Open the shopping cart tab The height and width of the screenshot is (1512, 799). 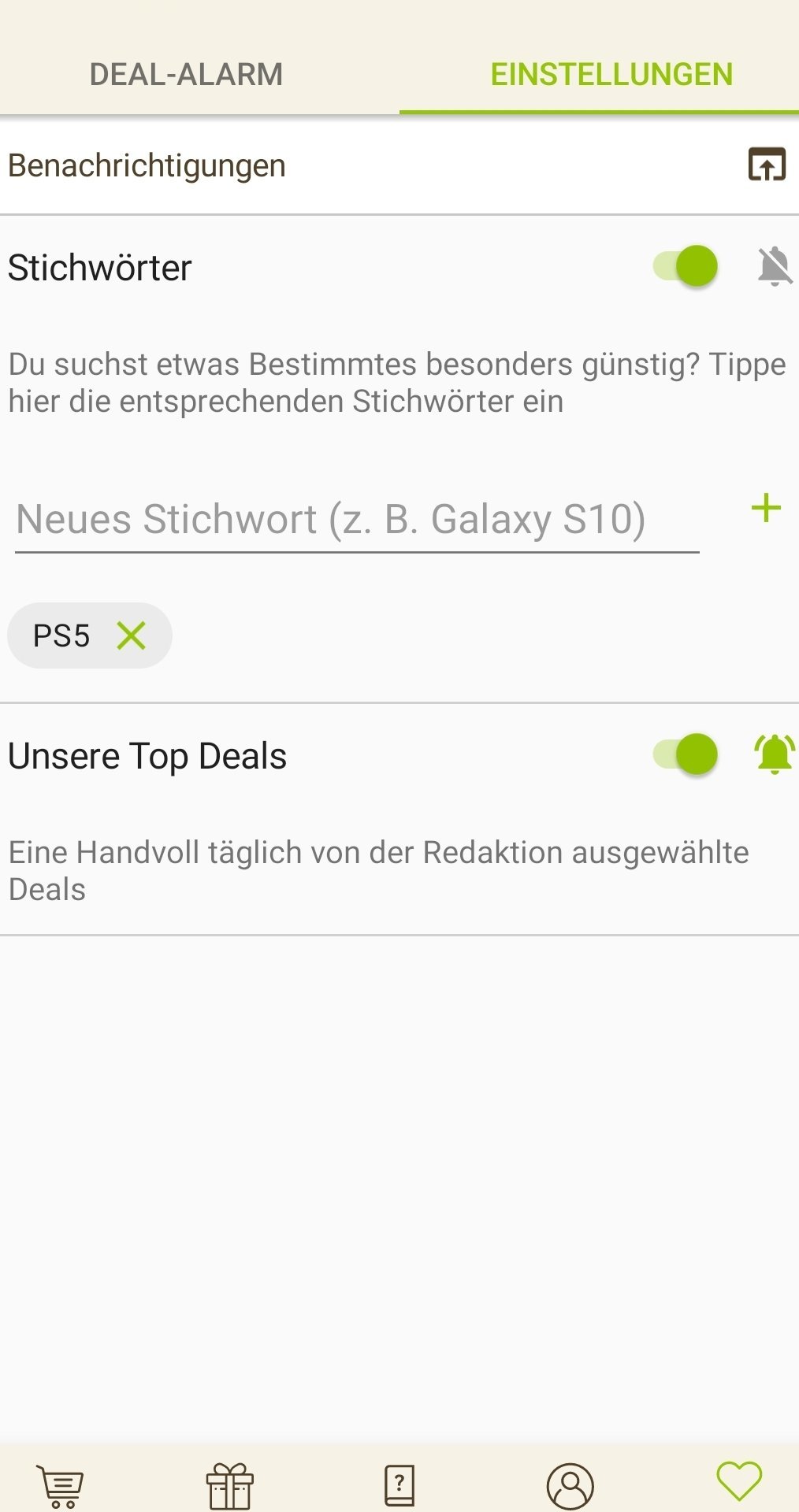[61, 1485]
